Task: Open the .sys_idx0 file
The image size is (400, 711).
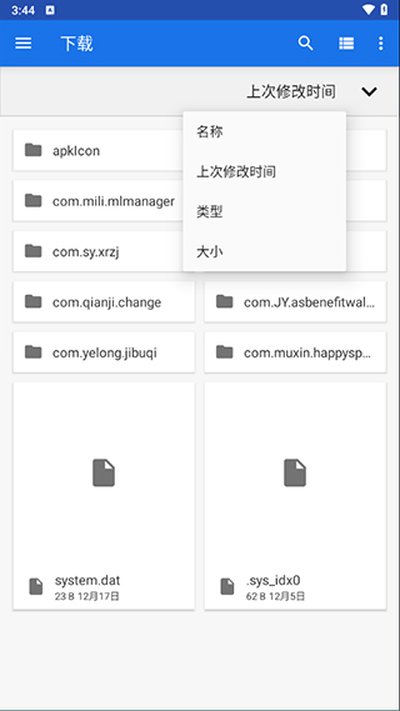Action: pos(295,496)
